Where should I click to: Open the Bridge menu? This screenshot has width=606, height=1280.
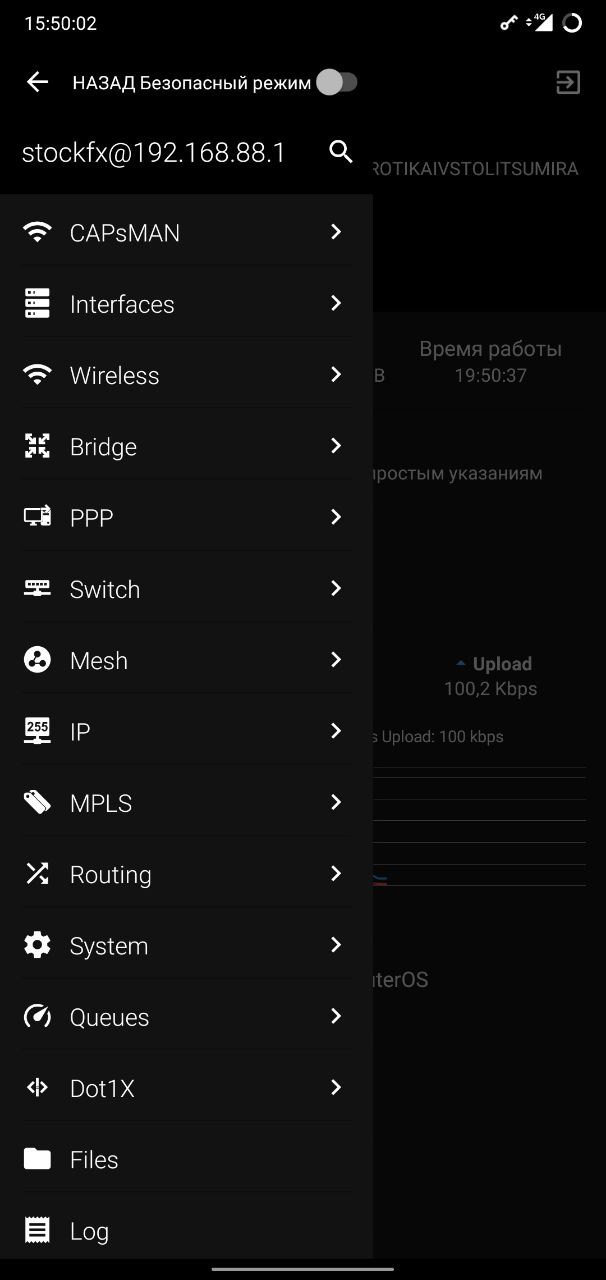[186, 446]
